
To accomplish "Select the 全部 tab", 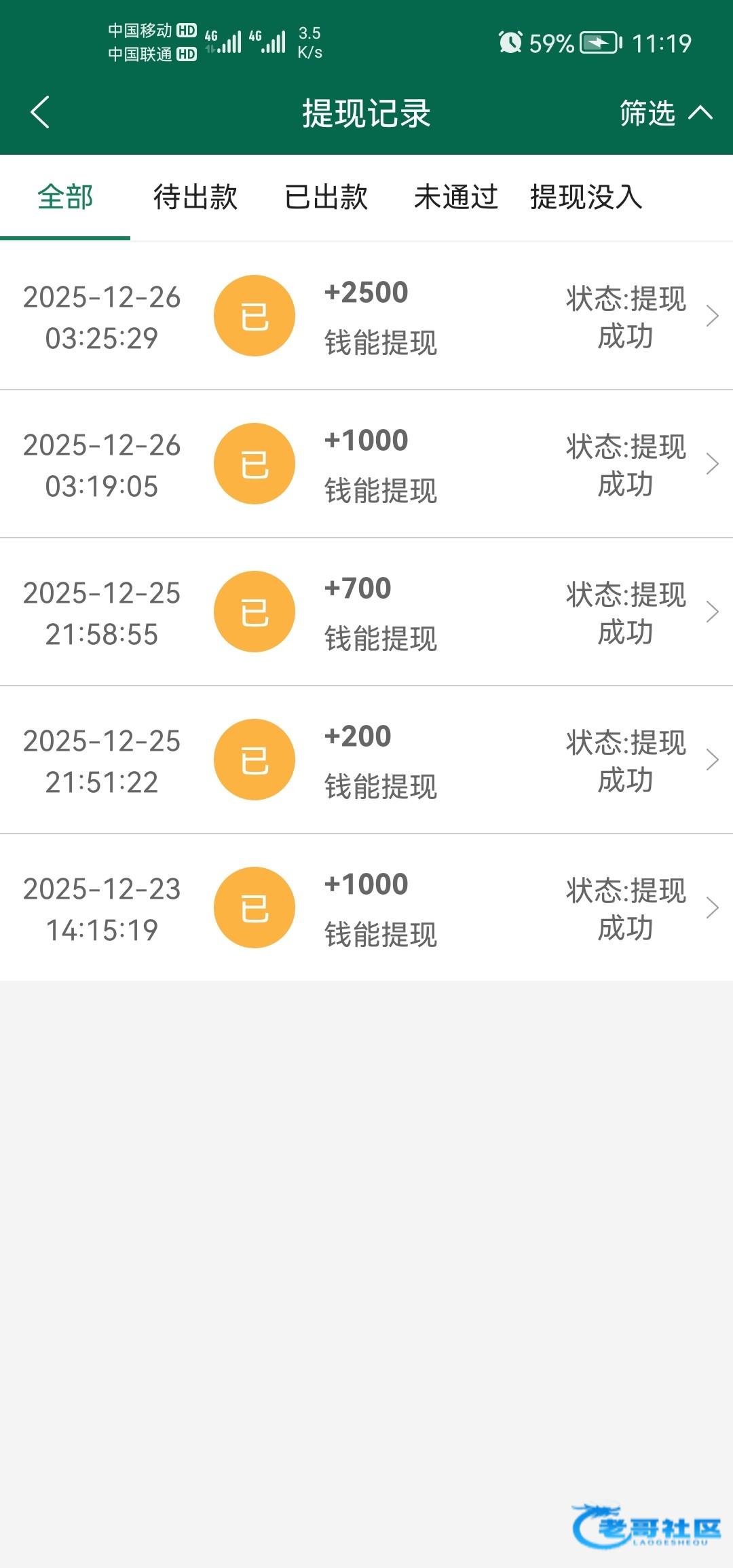I will pos(65,198).
